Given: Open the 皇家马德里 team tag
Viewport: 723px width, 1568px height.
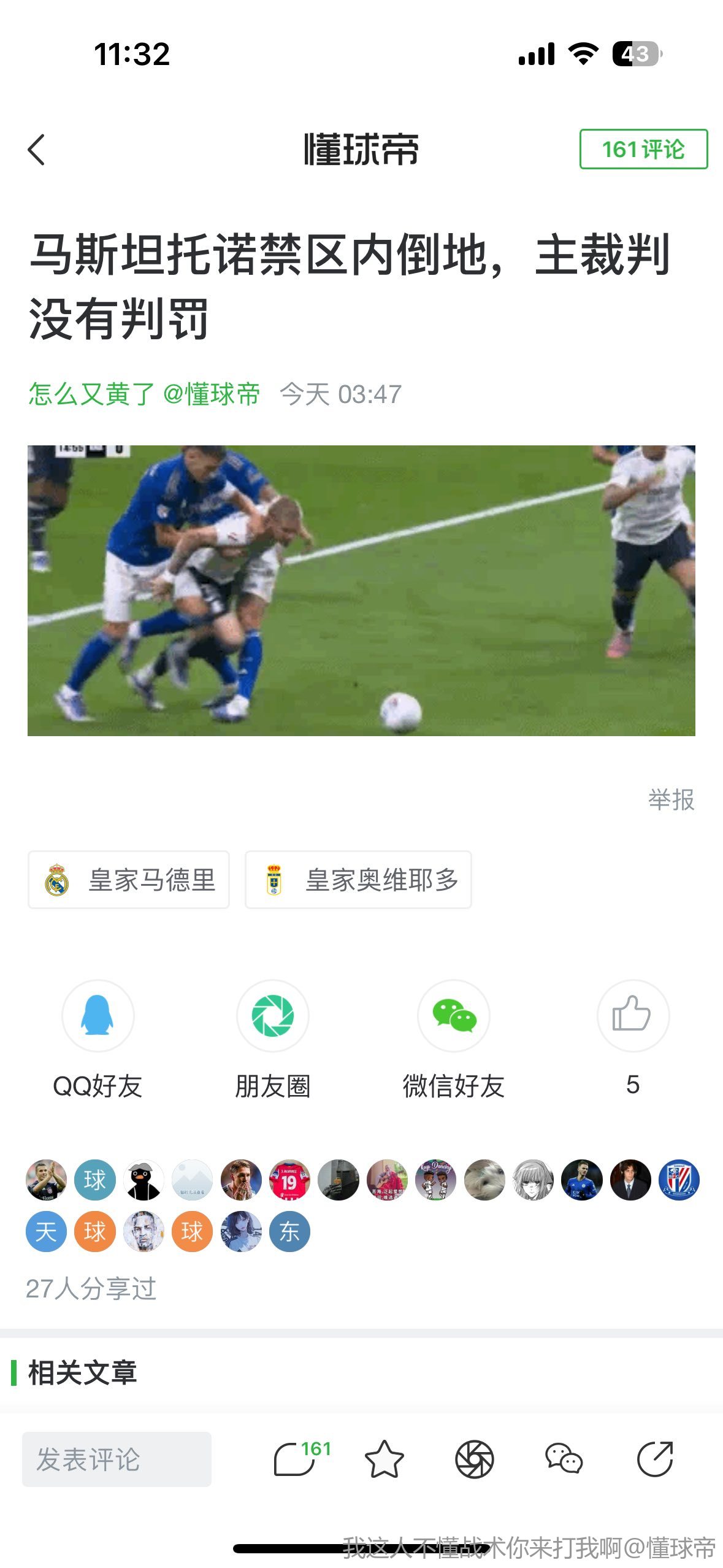Looking at the screenshot, I should click(x=129, y=880).
